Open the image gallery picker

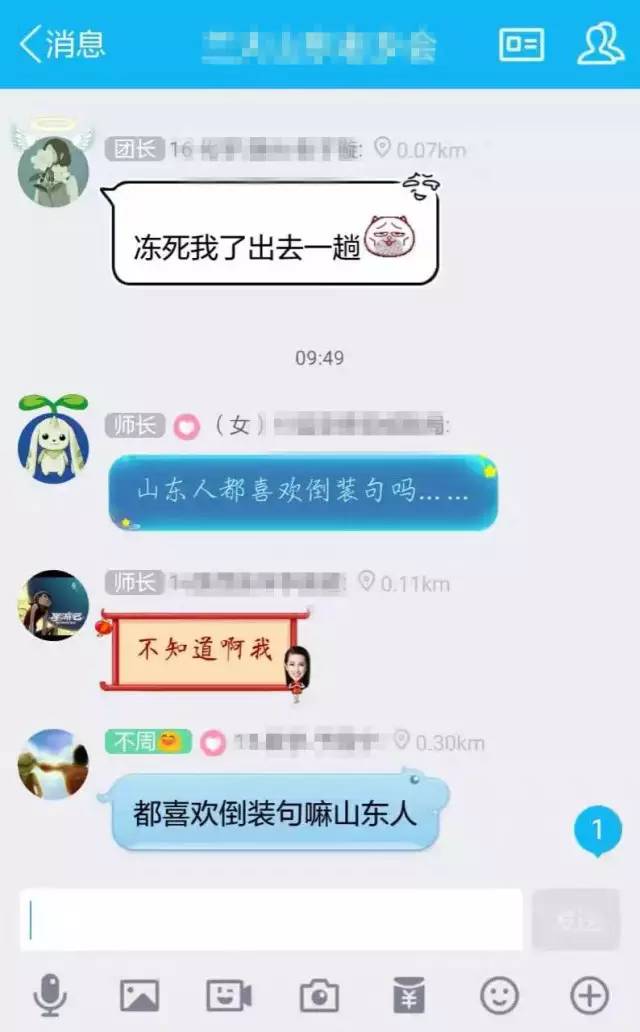point(139,995)
